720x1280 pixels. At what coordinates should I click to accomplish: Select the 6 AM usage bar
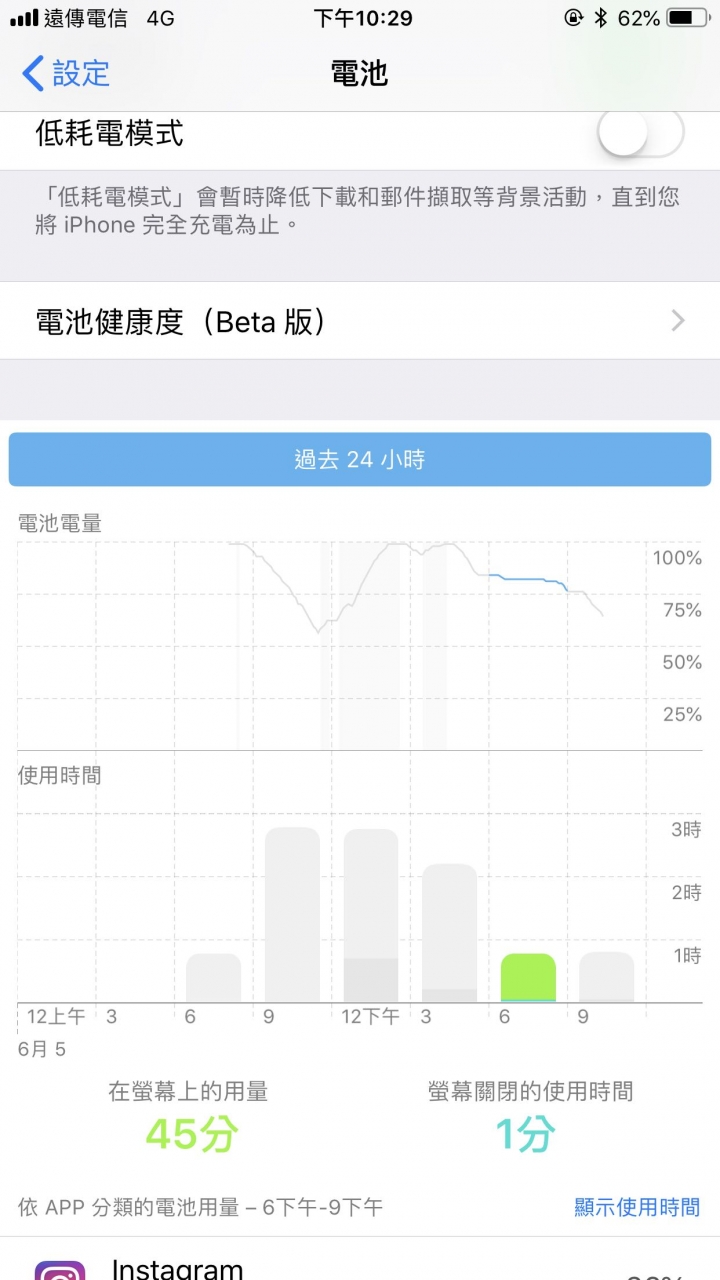(x=214, y=978)
